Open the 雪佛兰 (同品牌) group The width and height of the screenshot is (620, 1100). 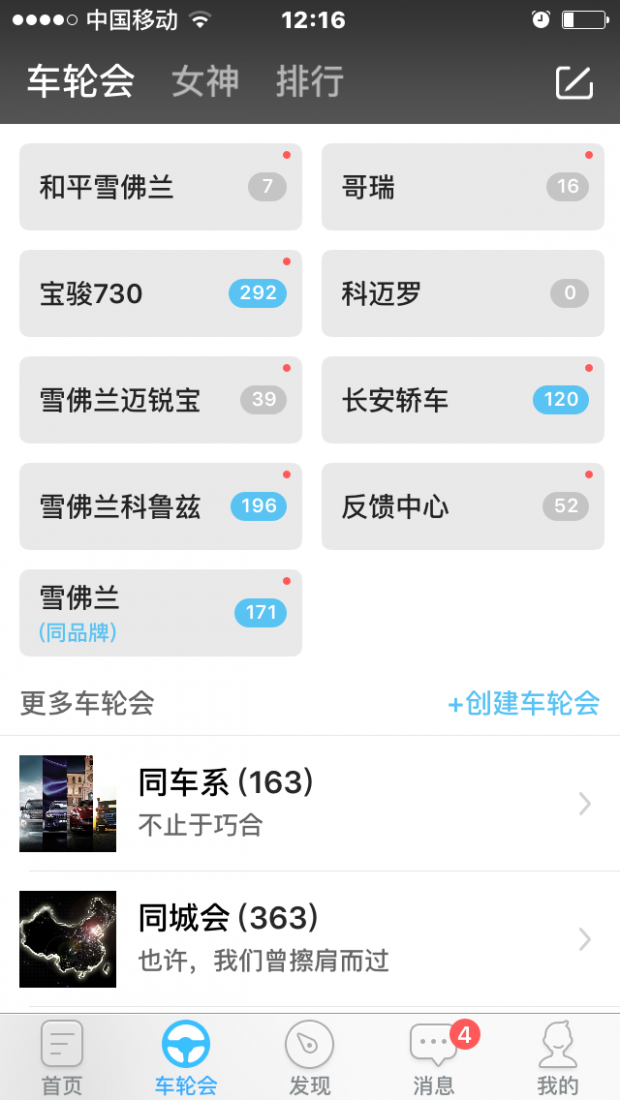tap(160, 613)
